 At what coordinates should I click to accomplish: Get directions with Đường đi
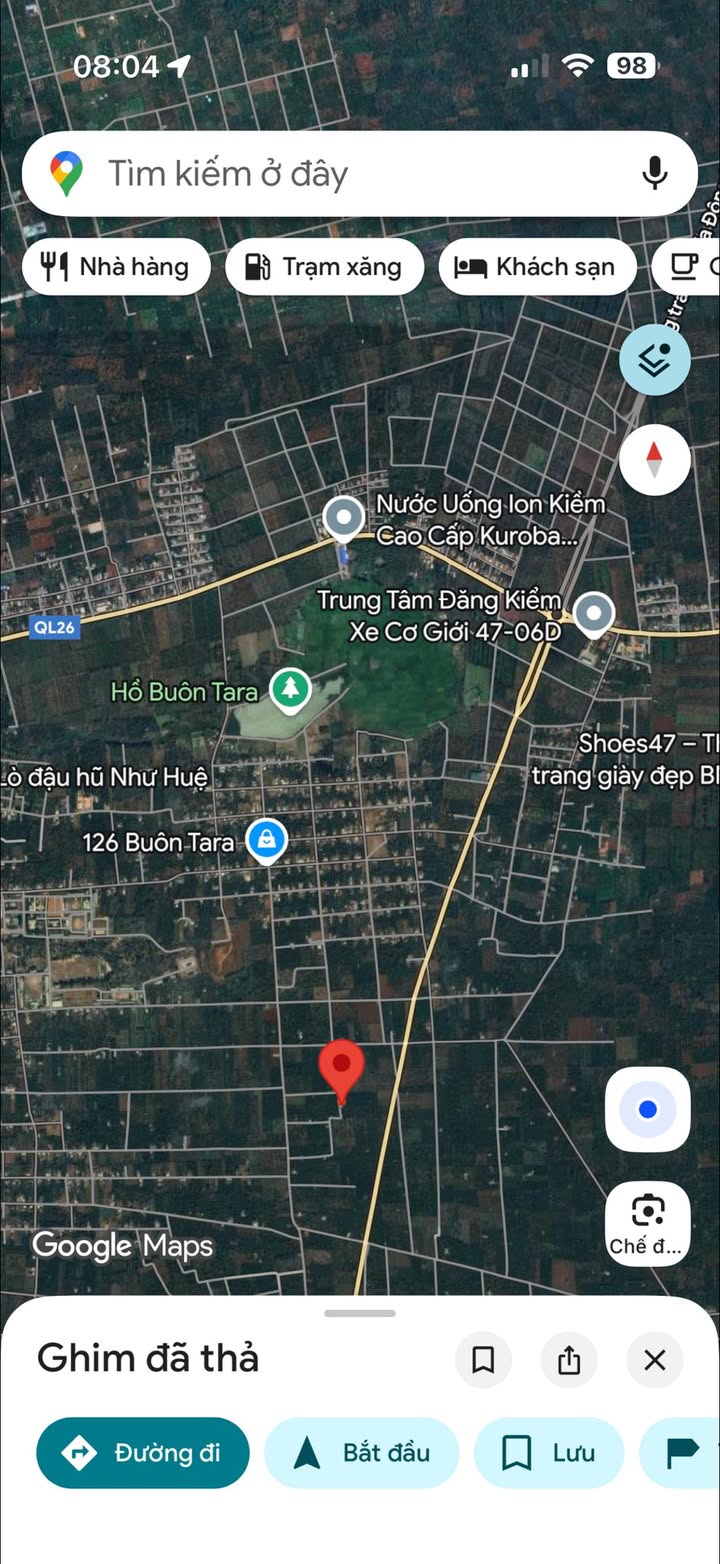pos(143,1453)
